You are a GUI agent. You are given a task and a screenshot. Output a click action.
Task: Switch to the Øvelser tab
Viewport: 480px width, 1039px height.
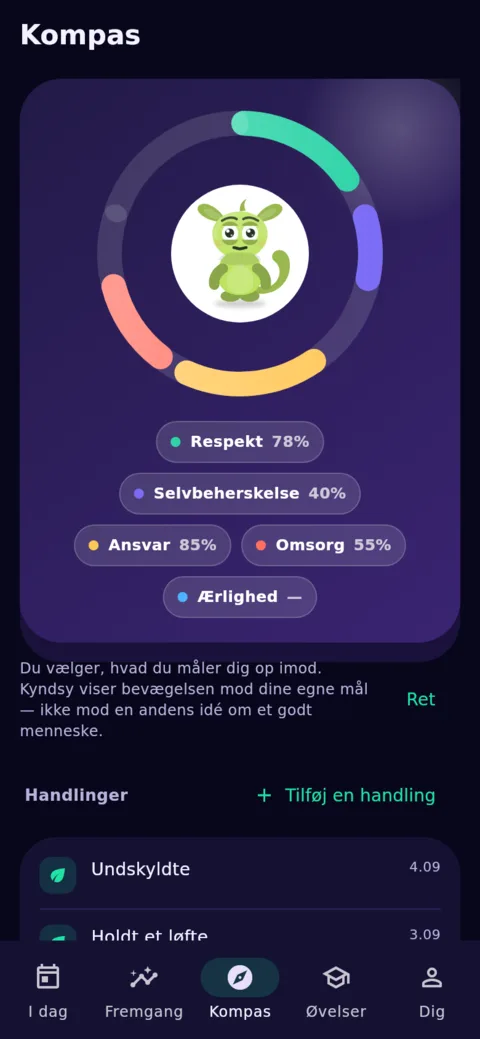click(x=336, y=991)
